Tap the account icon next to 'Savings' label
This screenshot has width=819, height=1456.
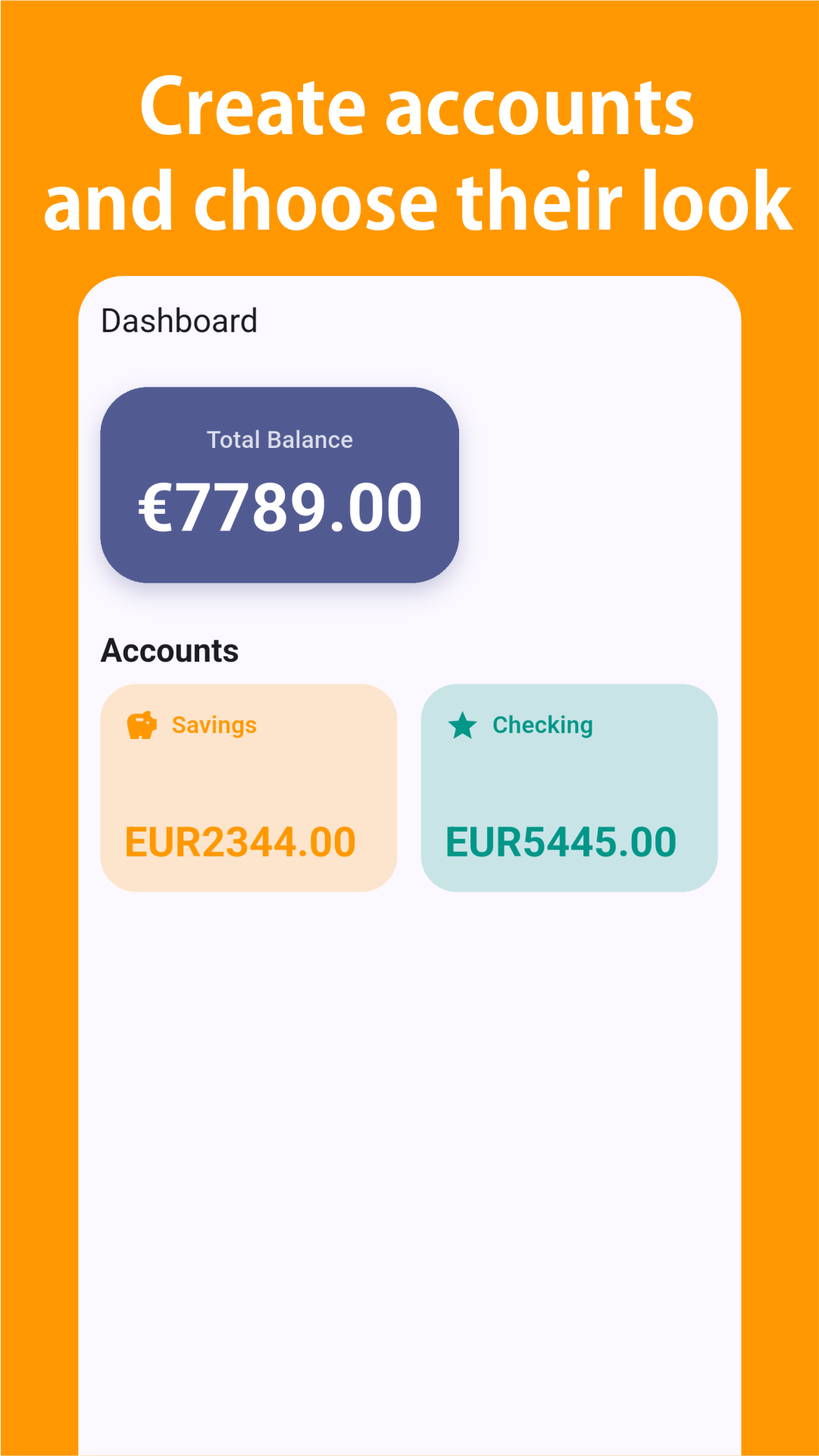(142, 725)
